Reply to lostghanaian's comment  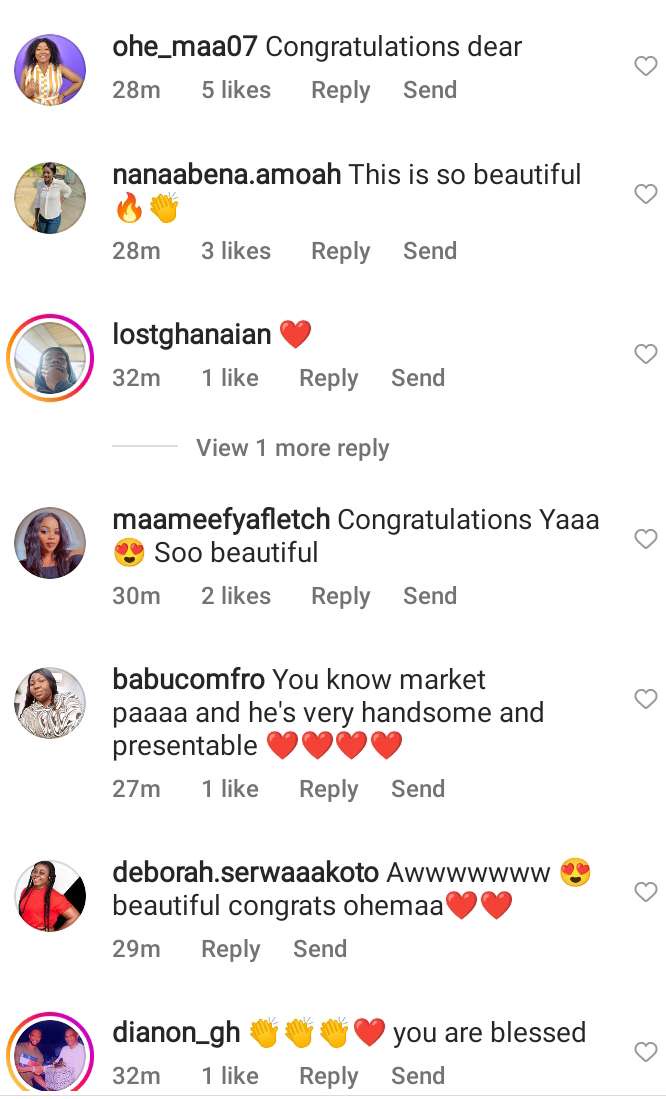(328, 378)
